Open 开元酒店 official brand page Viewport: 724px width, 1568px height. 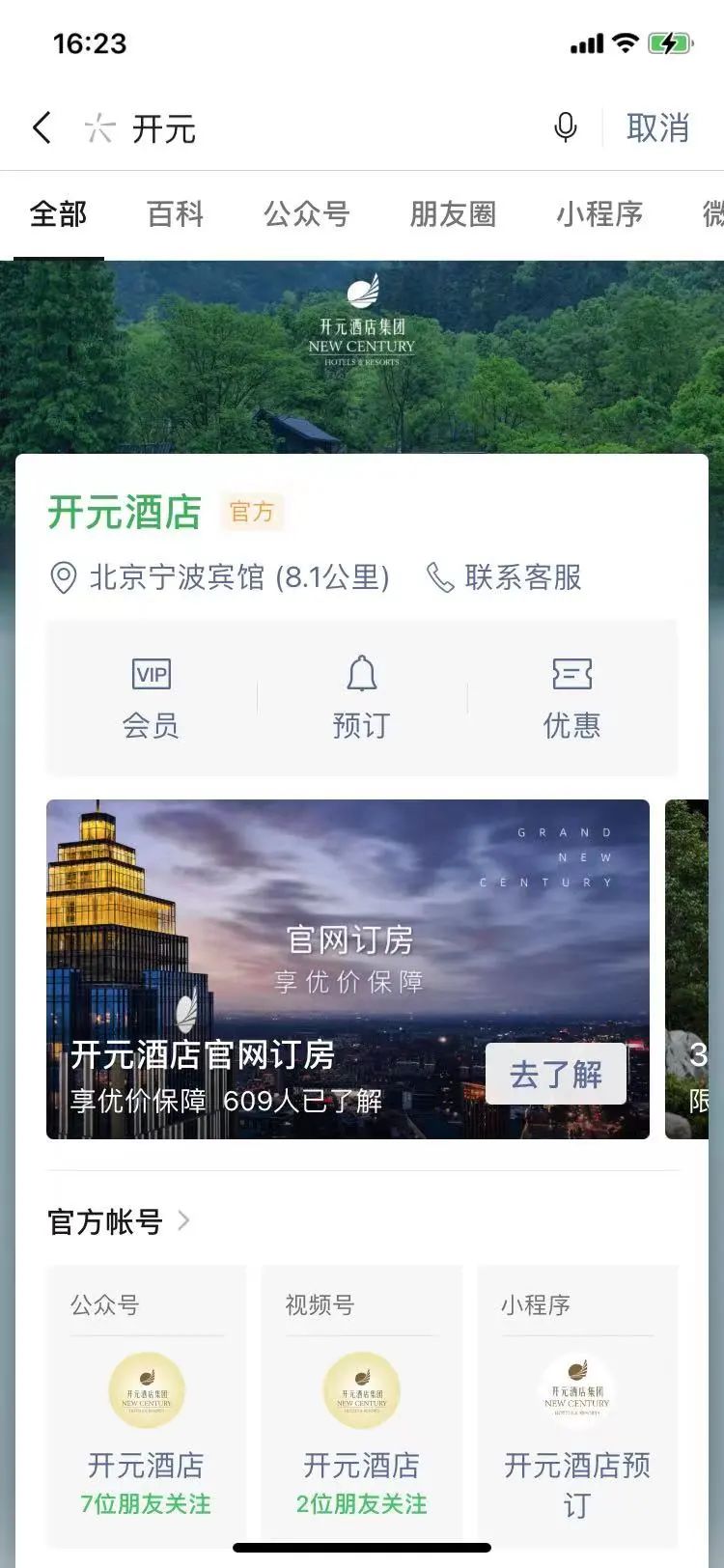pos(125,512)
